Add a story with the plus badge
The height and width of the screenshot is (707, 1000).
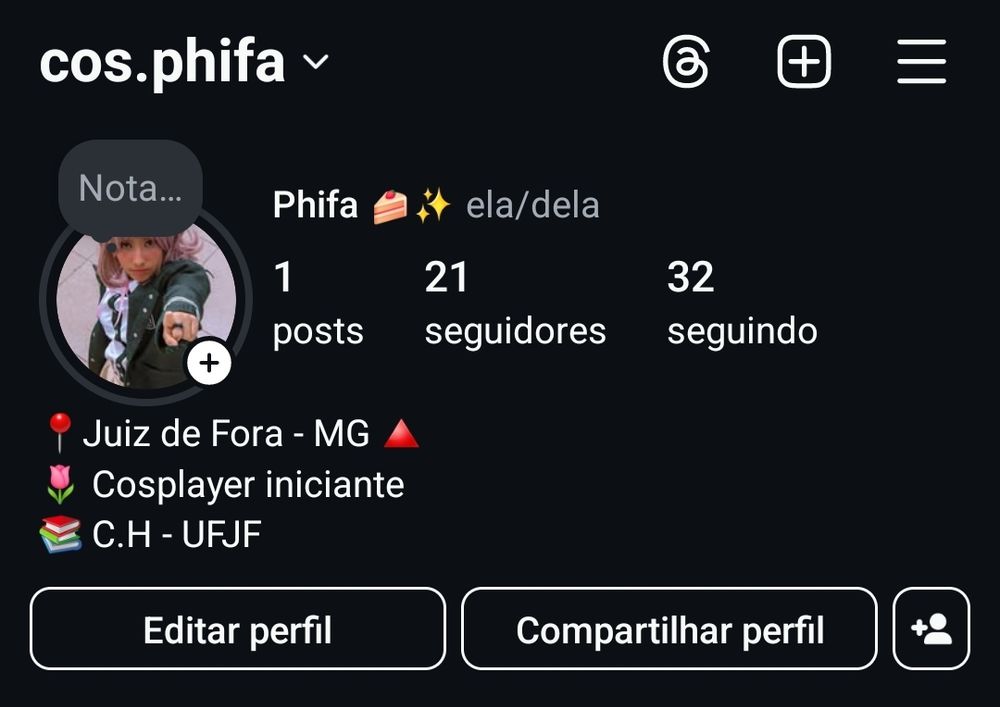209,363
